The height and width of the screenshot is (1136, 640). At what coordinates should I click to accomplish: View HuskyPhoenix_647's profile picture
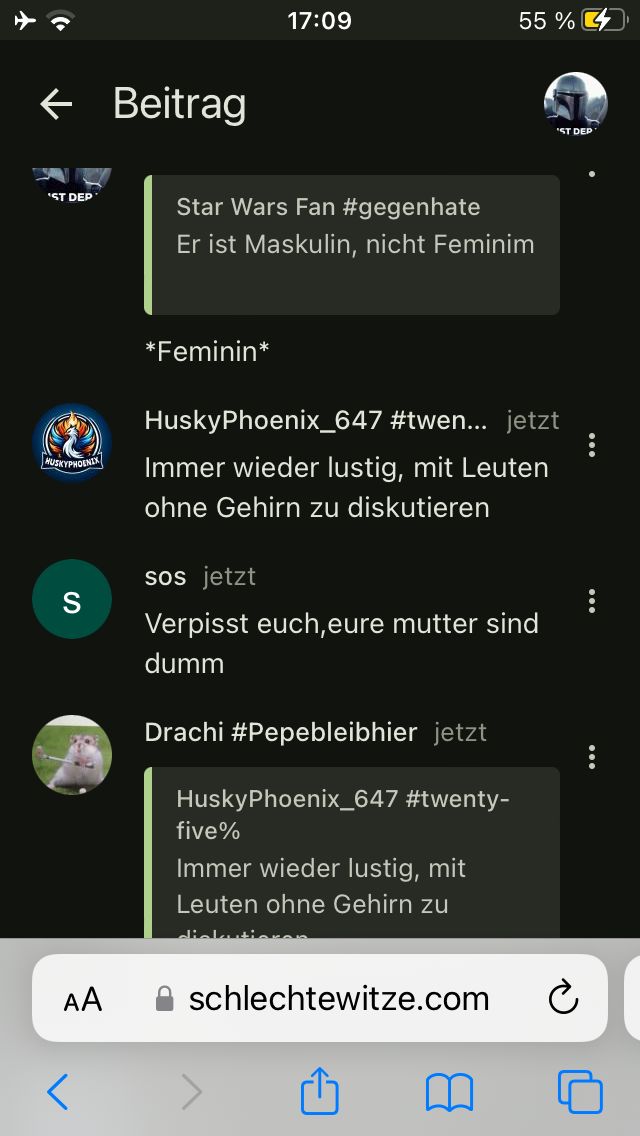[x=72, y=443]
